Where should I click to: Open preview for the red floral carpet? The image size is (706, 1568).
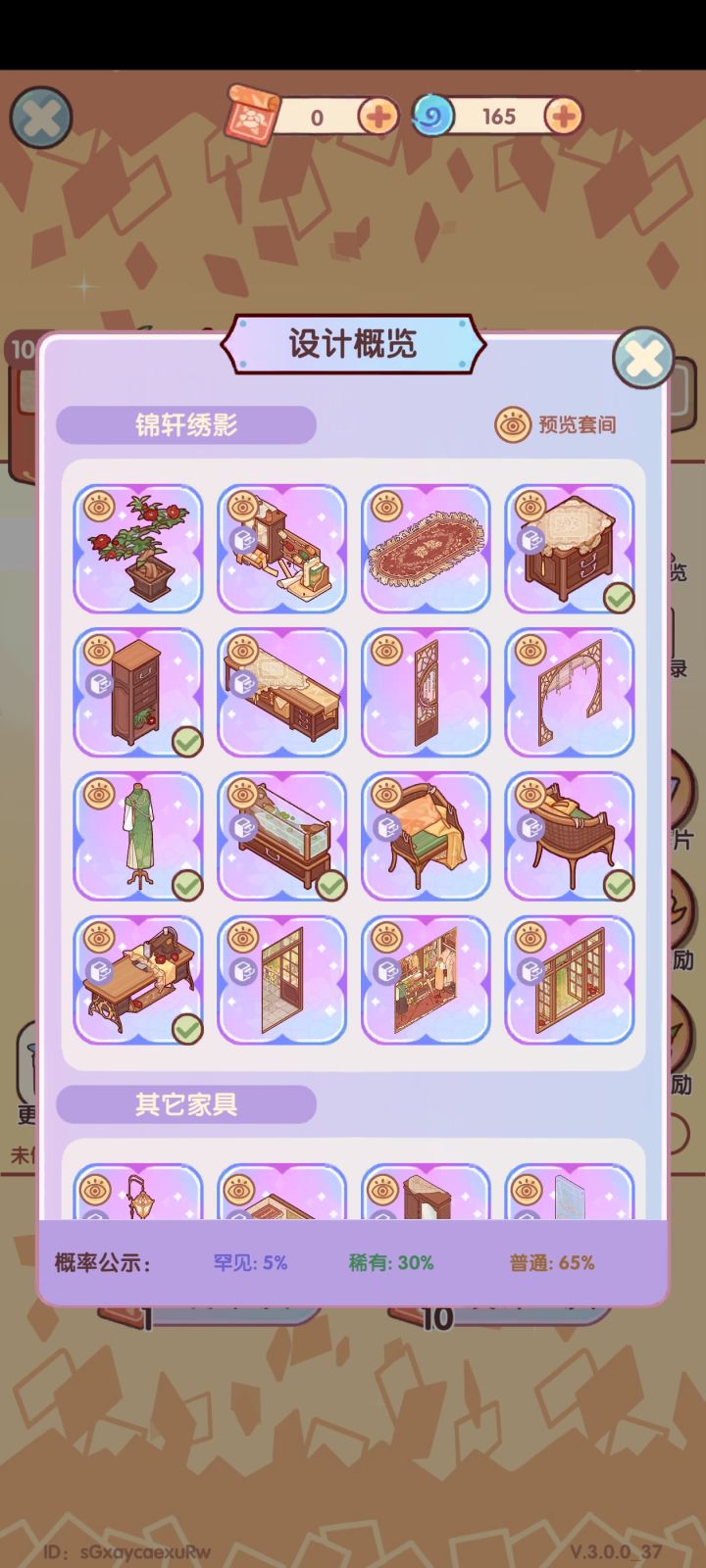click(386, 507)
